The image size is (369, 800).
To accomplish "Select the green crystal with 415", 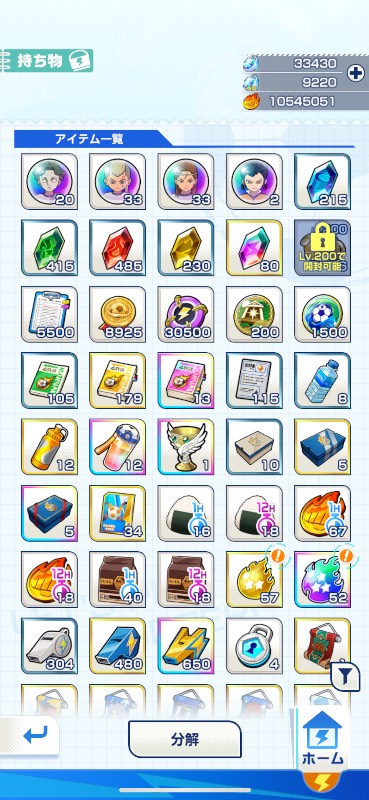I will pos(50,248).
